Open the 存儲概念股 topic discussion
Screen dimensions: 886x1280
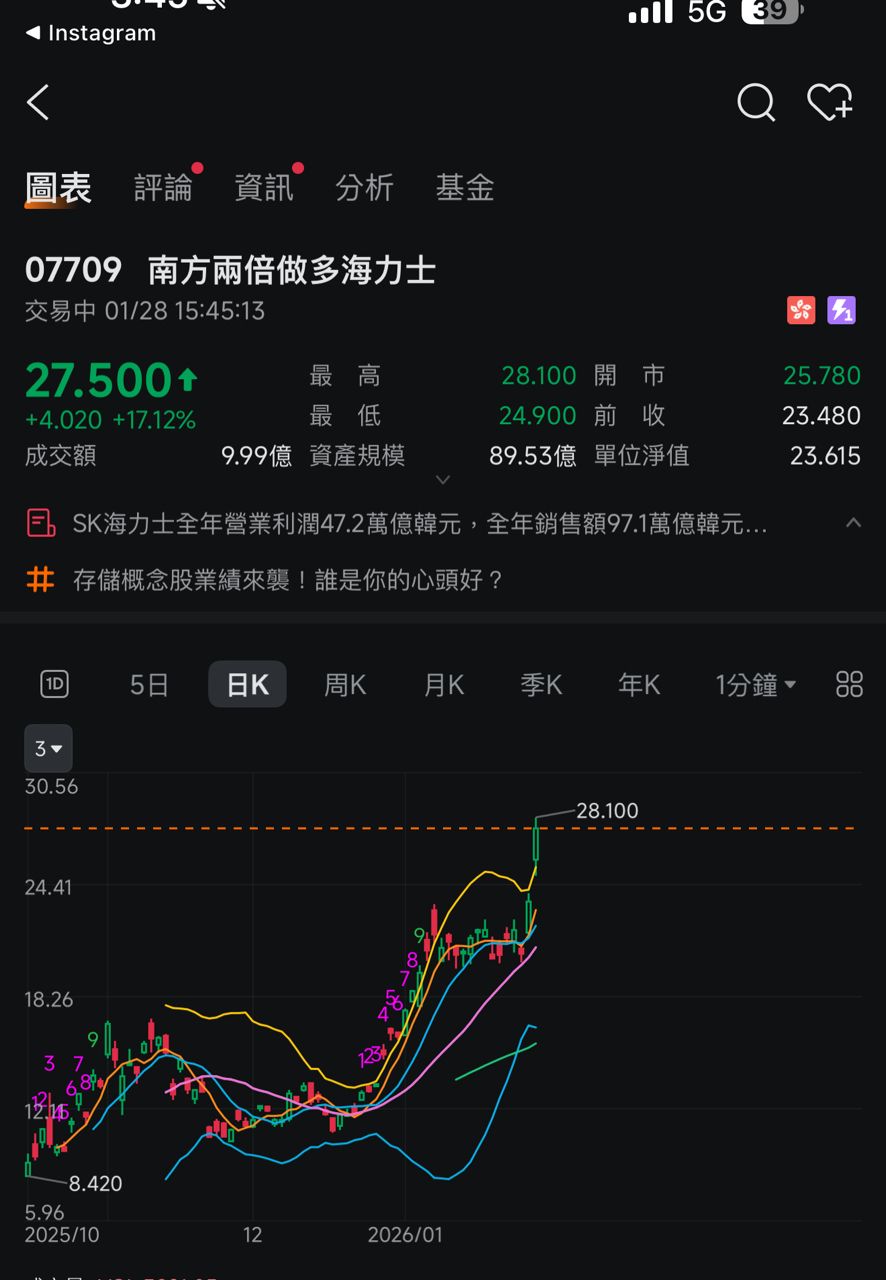(288, 580)
